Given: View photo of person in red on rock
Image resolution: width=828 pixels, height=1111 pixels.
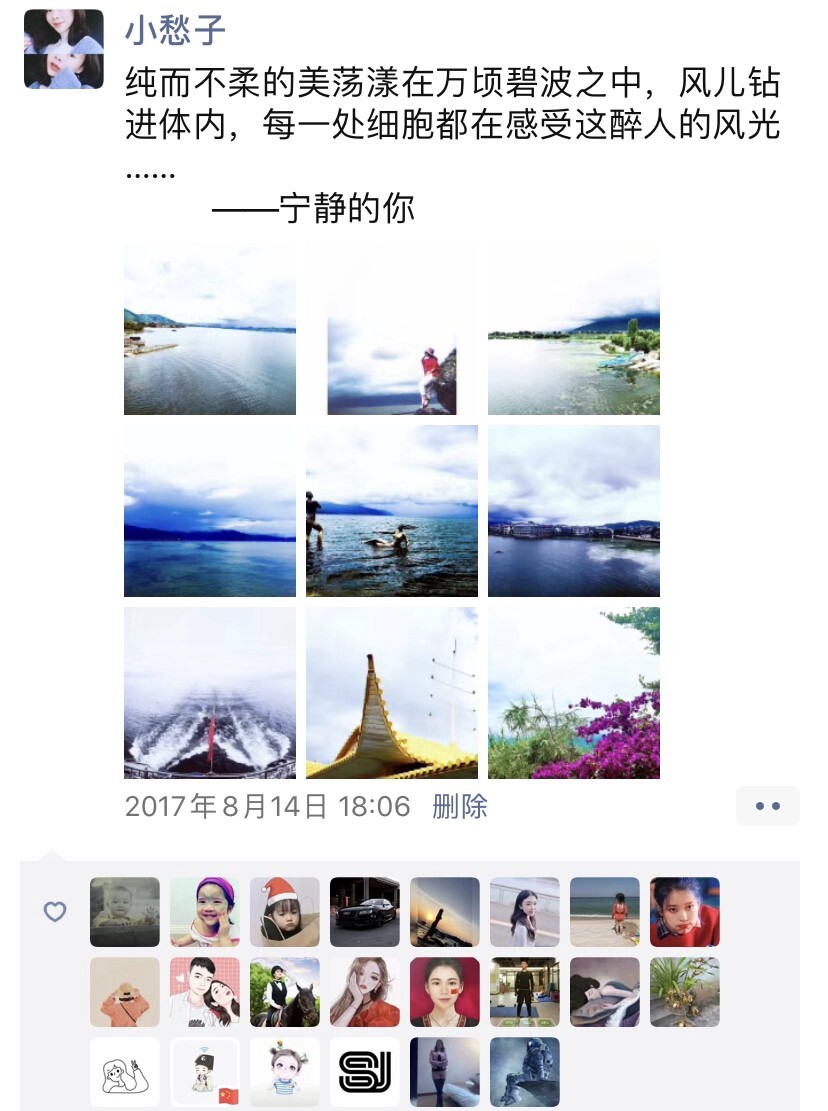Looking at the screenshot, I should 392,329.
